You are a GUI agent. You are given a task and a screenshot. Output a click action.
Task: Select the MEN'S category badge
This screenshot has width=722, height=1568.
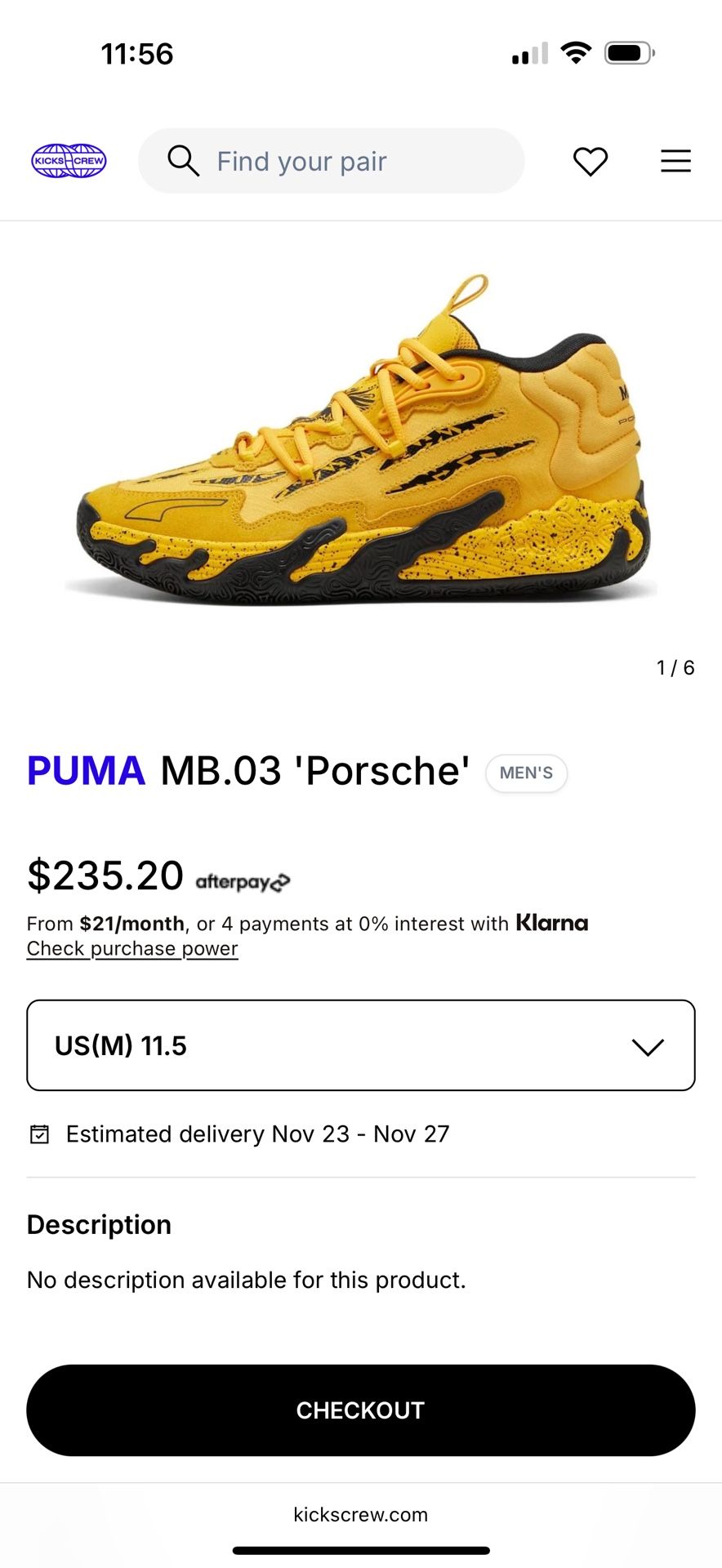(x=526, y=773)
